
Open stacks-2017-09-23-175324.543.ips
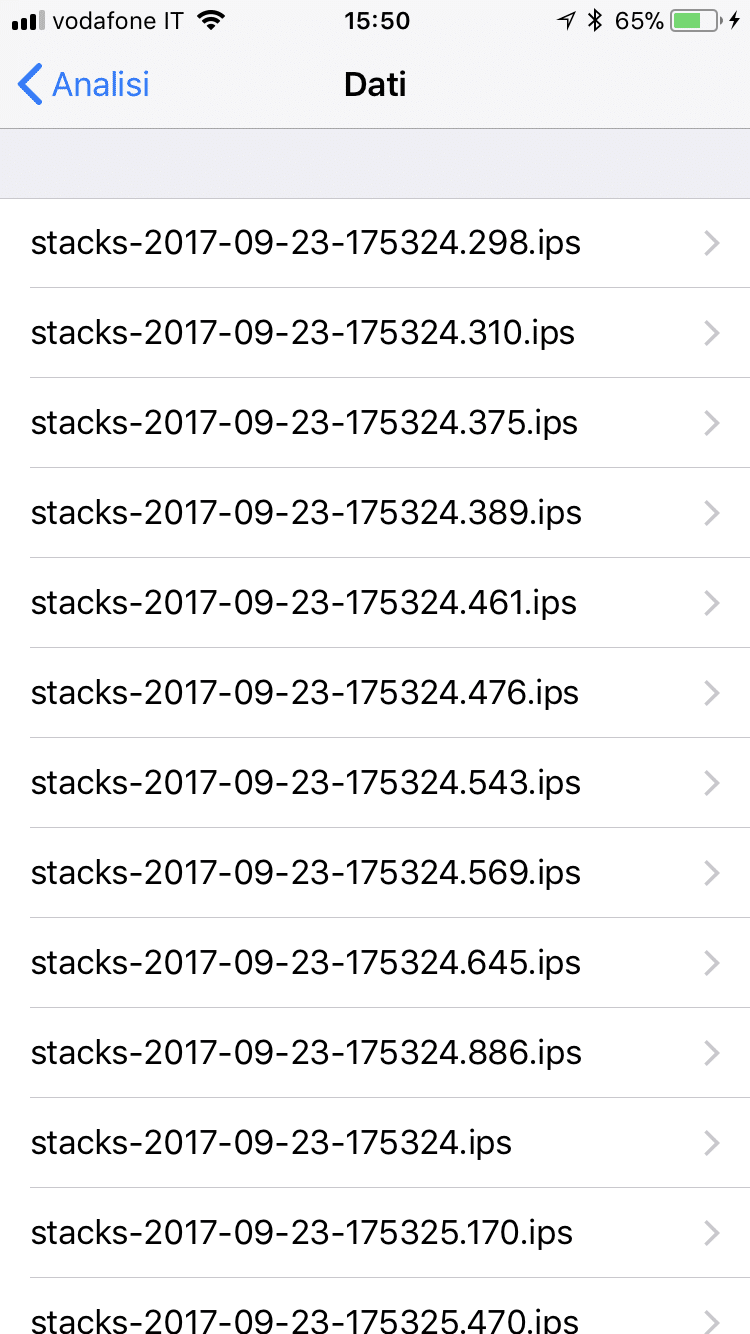coord(375,783)
